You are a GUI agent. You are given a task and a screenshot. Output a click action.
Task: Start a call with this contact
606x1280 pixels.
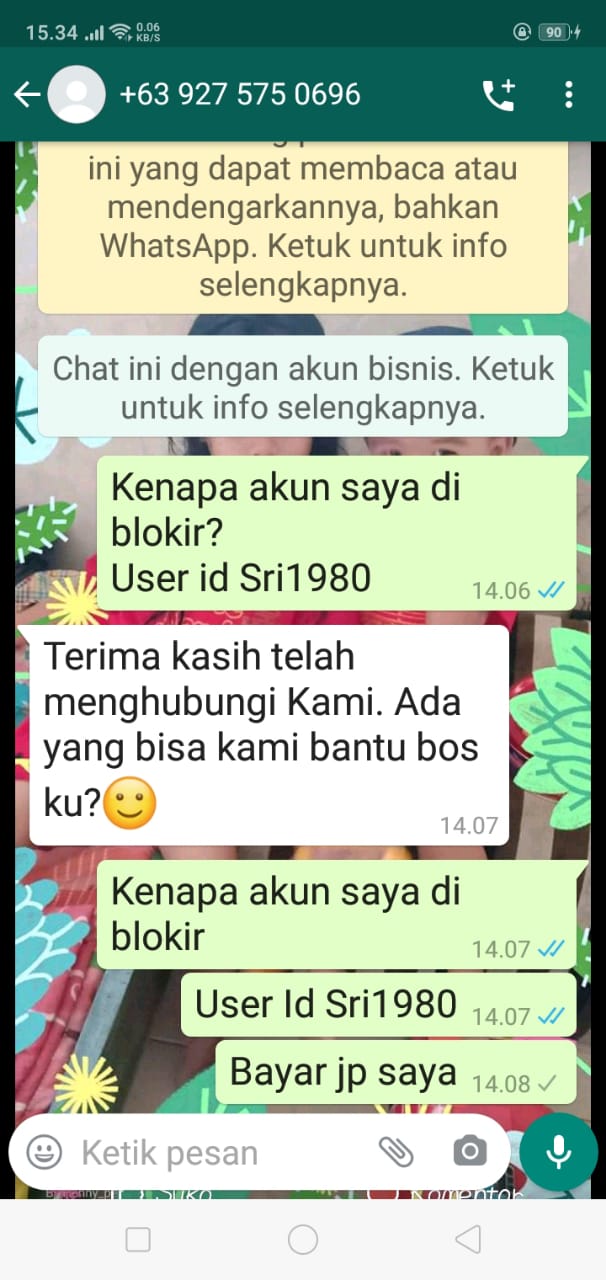click(498, 95)
